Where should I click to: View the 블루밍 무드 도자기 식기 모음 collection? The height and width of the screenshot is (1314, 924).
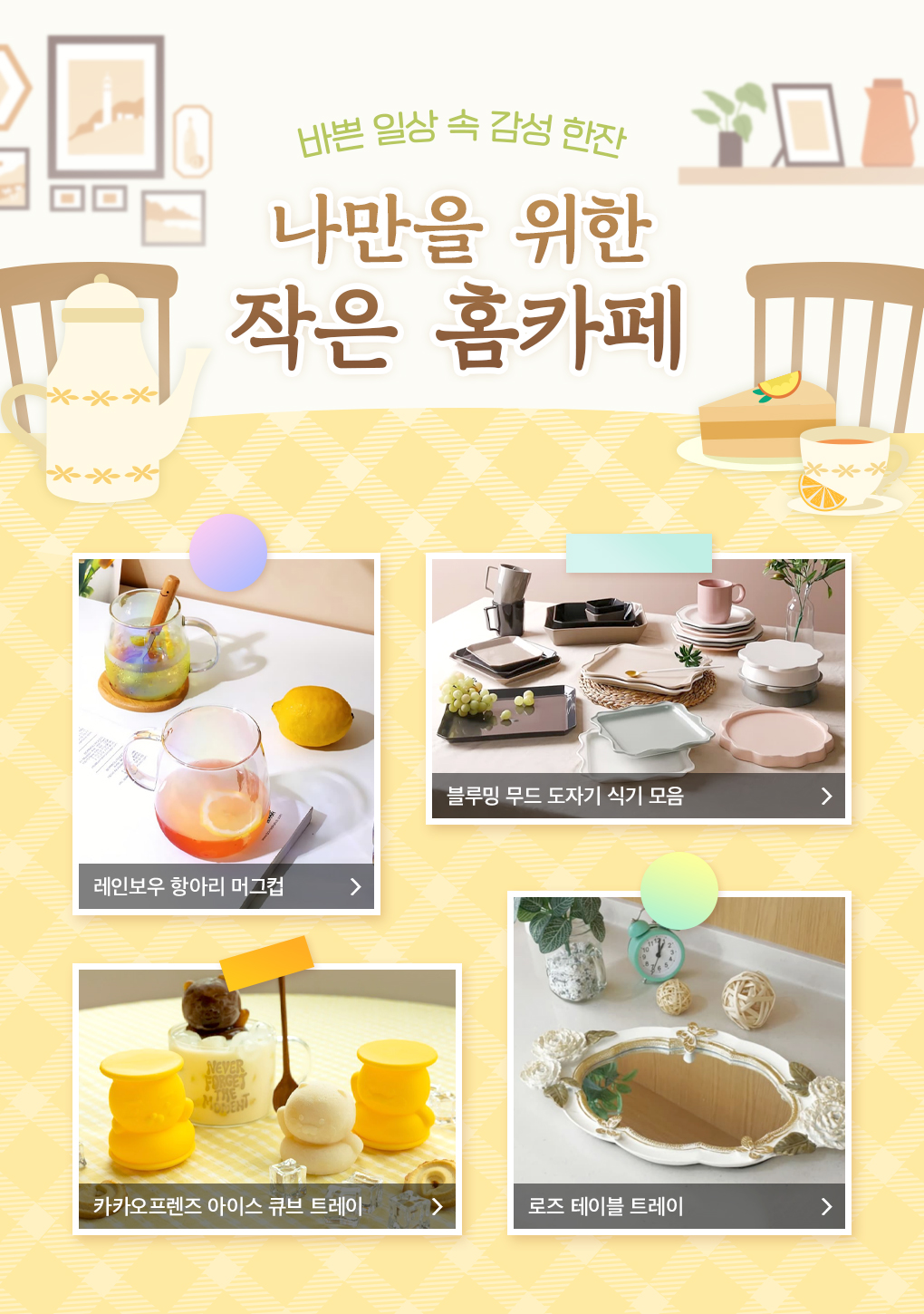pyautogui.click(x=638, y=689)
